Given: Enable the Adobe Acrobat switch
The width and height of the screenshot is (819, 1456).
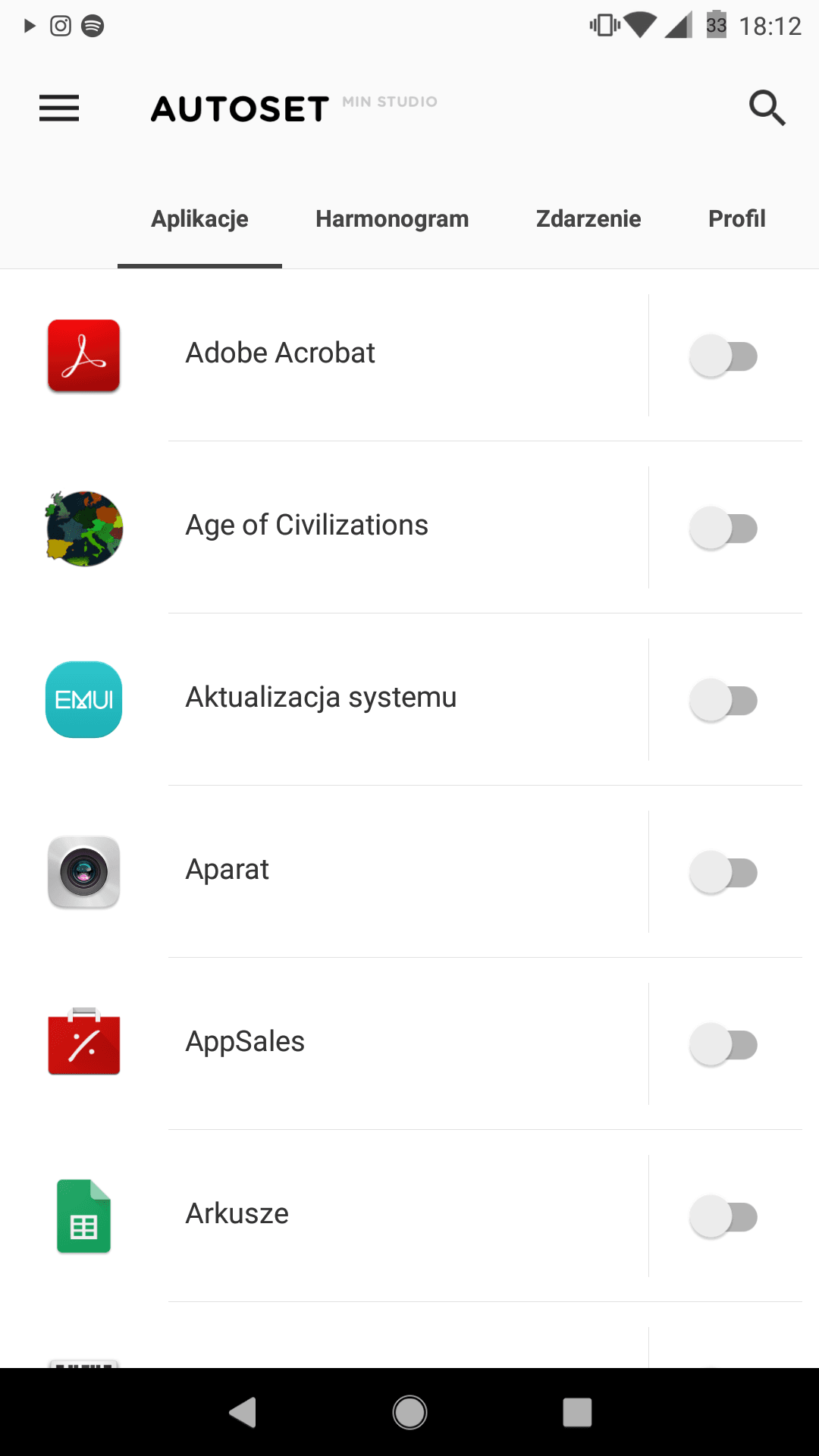Looking at the screenshot, I should pos(724,356).
